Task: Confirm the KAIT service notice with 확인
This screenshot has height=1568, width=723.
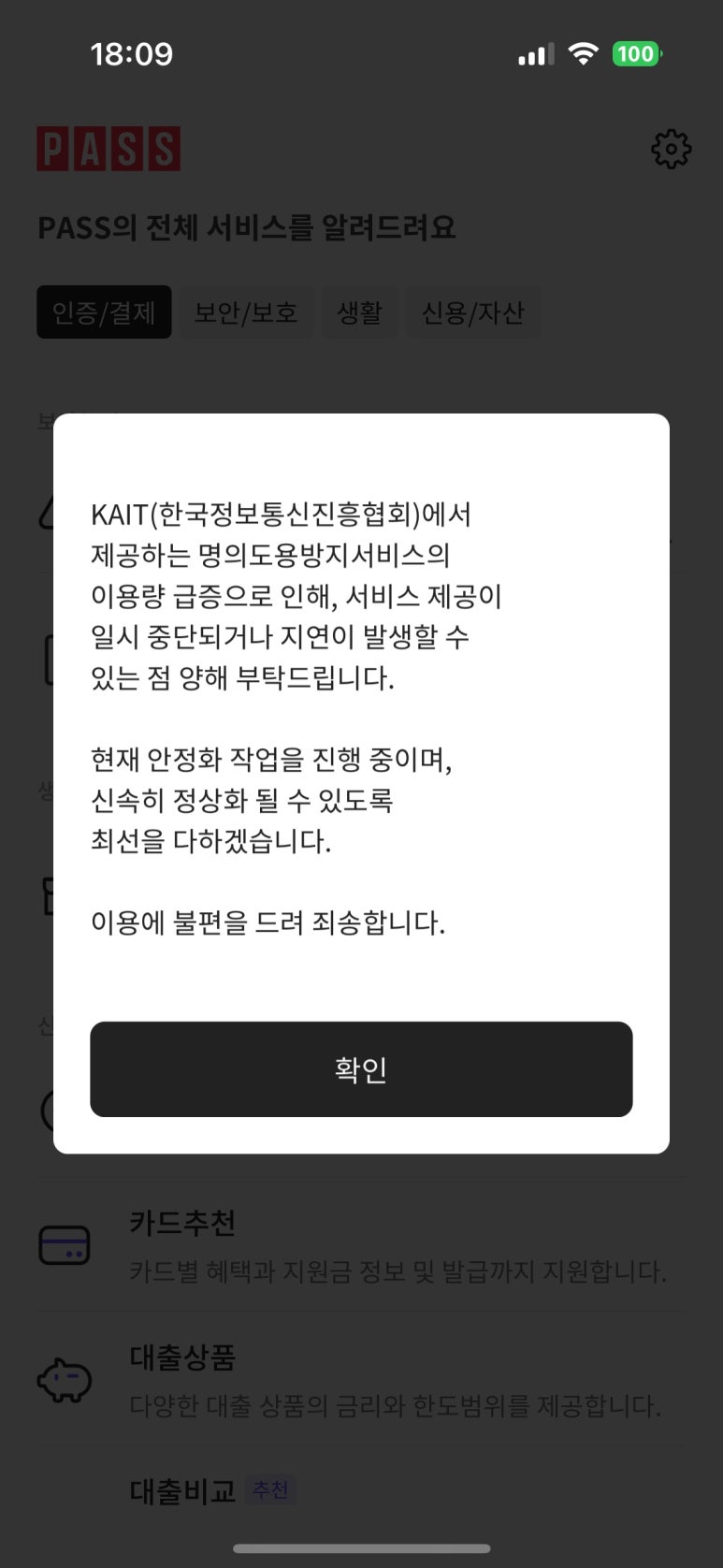Action: click(361, 1068)
